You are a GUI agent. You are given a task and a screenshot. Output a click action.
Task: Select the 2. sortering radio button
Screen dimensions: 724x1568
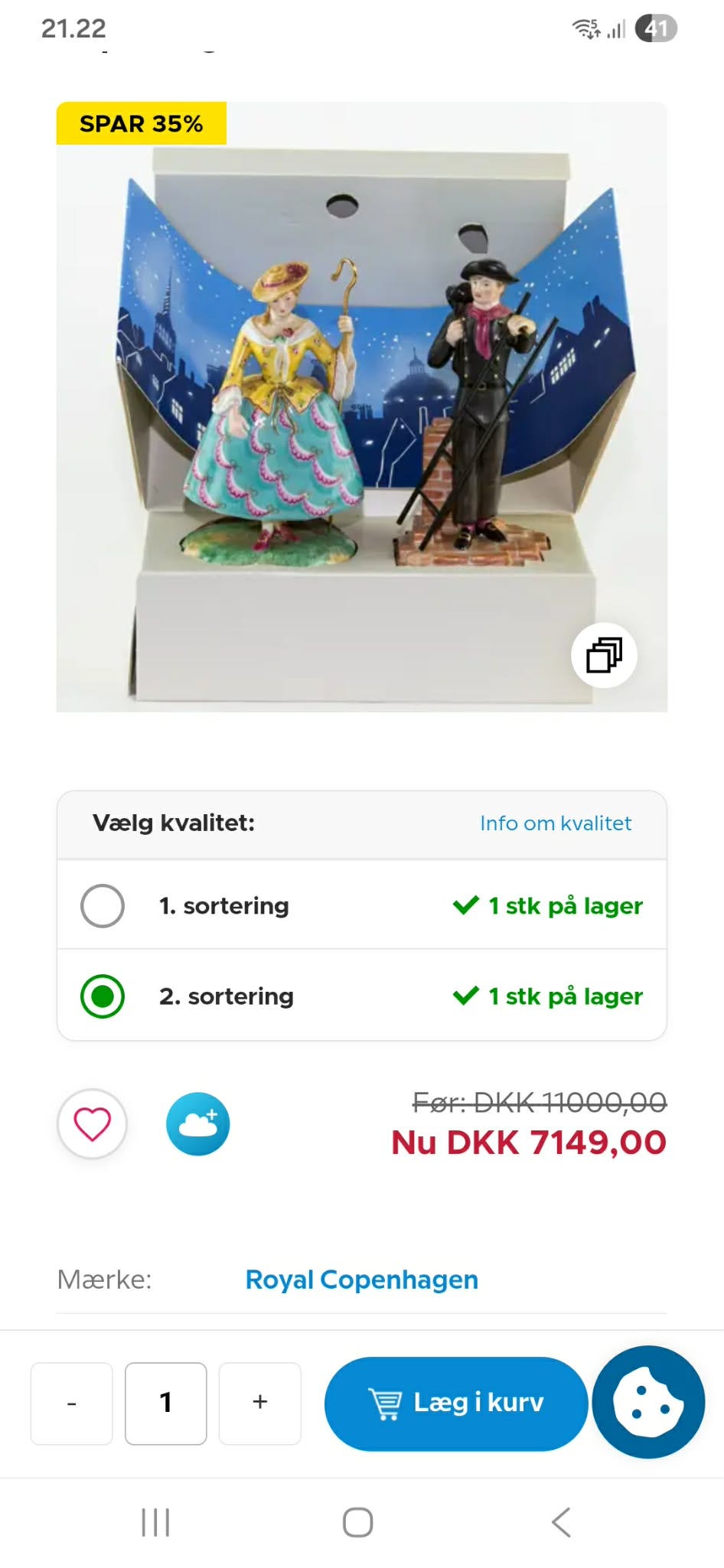(x=103, y=996)
